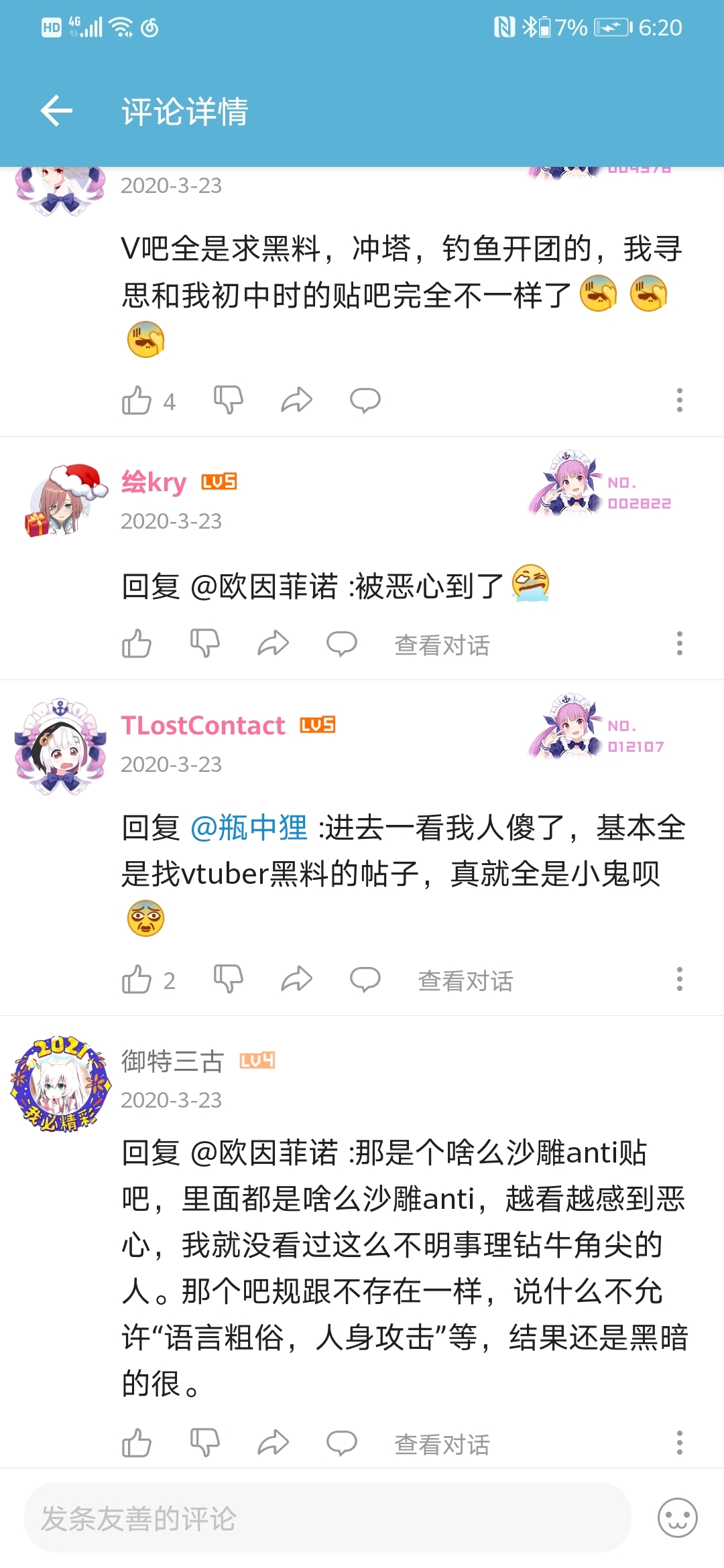Open 绘kry's user profile name
This screenshot has height=1568, width=724.
154,482
